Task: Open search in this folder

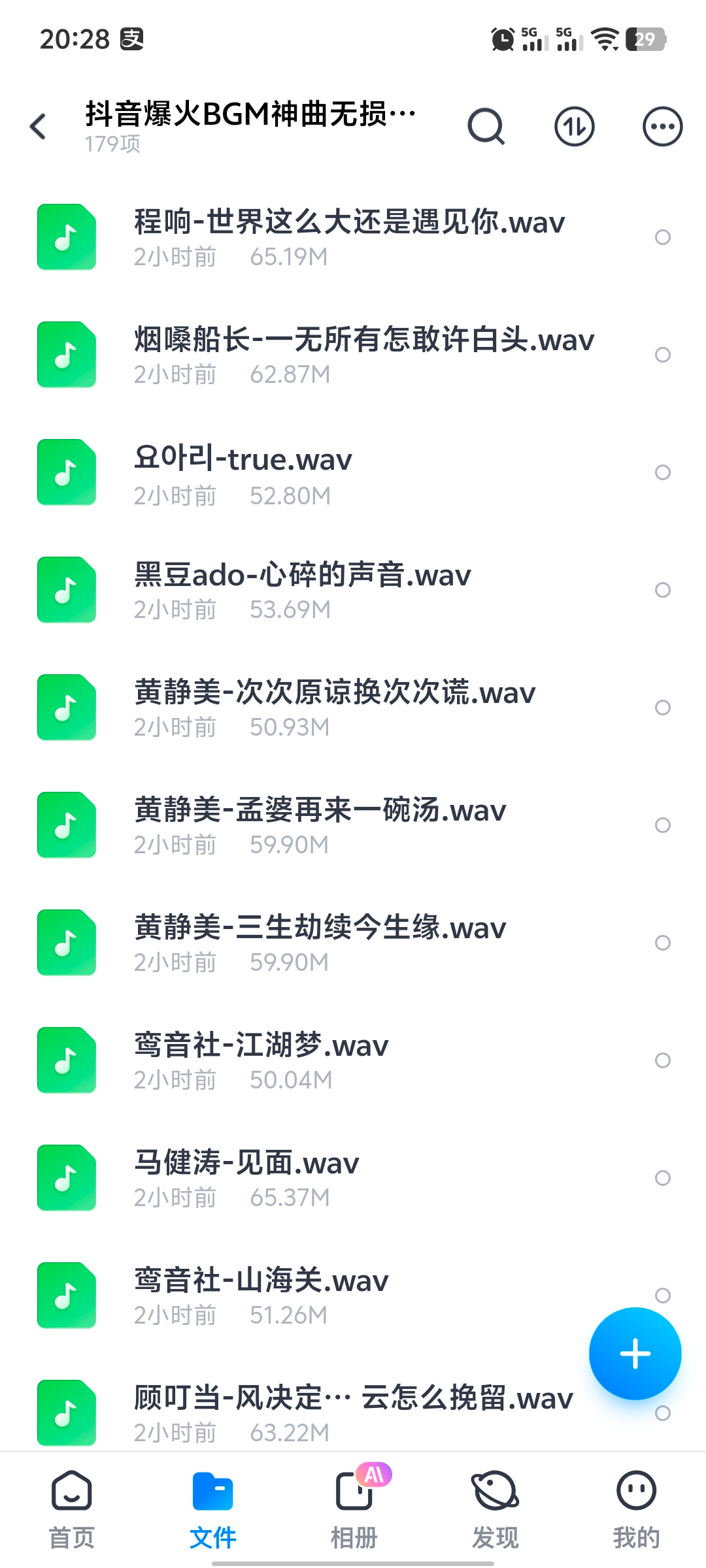Action: click(x=486, y=126)
